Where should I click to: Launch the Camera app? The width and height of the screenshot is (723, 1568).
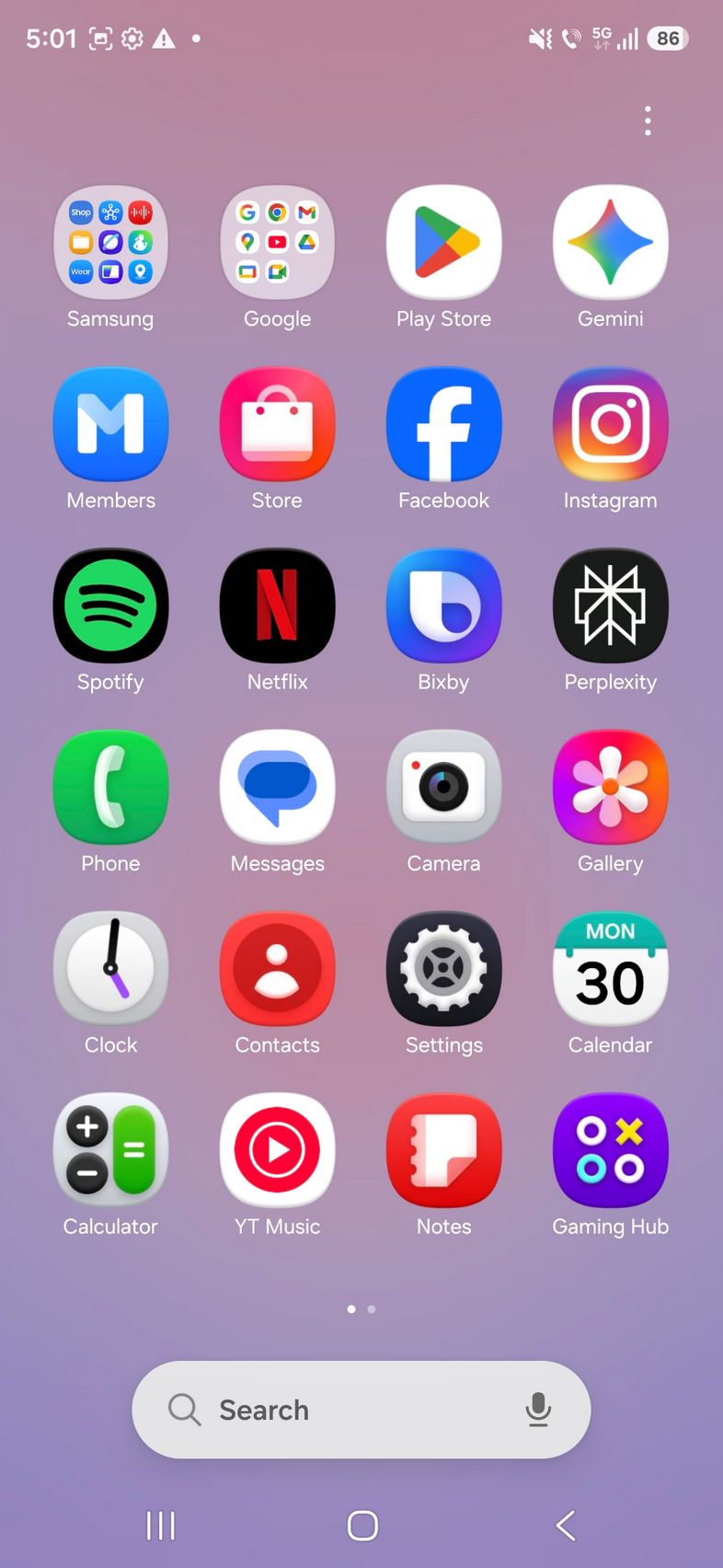pyautogui.click(x=443, y=787)
